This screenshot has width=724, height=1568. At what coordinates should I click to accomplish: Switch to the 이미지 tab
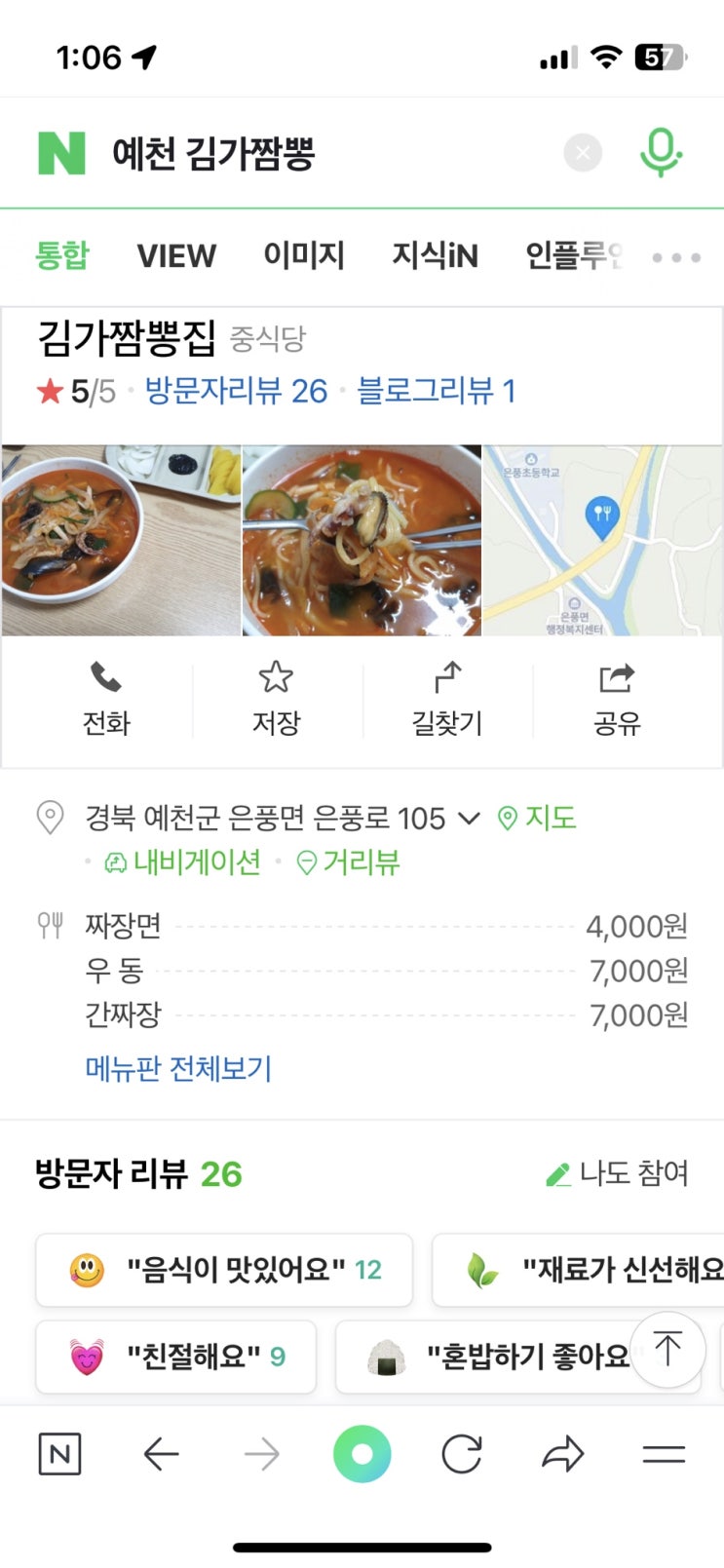(304, 255)
